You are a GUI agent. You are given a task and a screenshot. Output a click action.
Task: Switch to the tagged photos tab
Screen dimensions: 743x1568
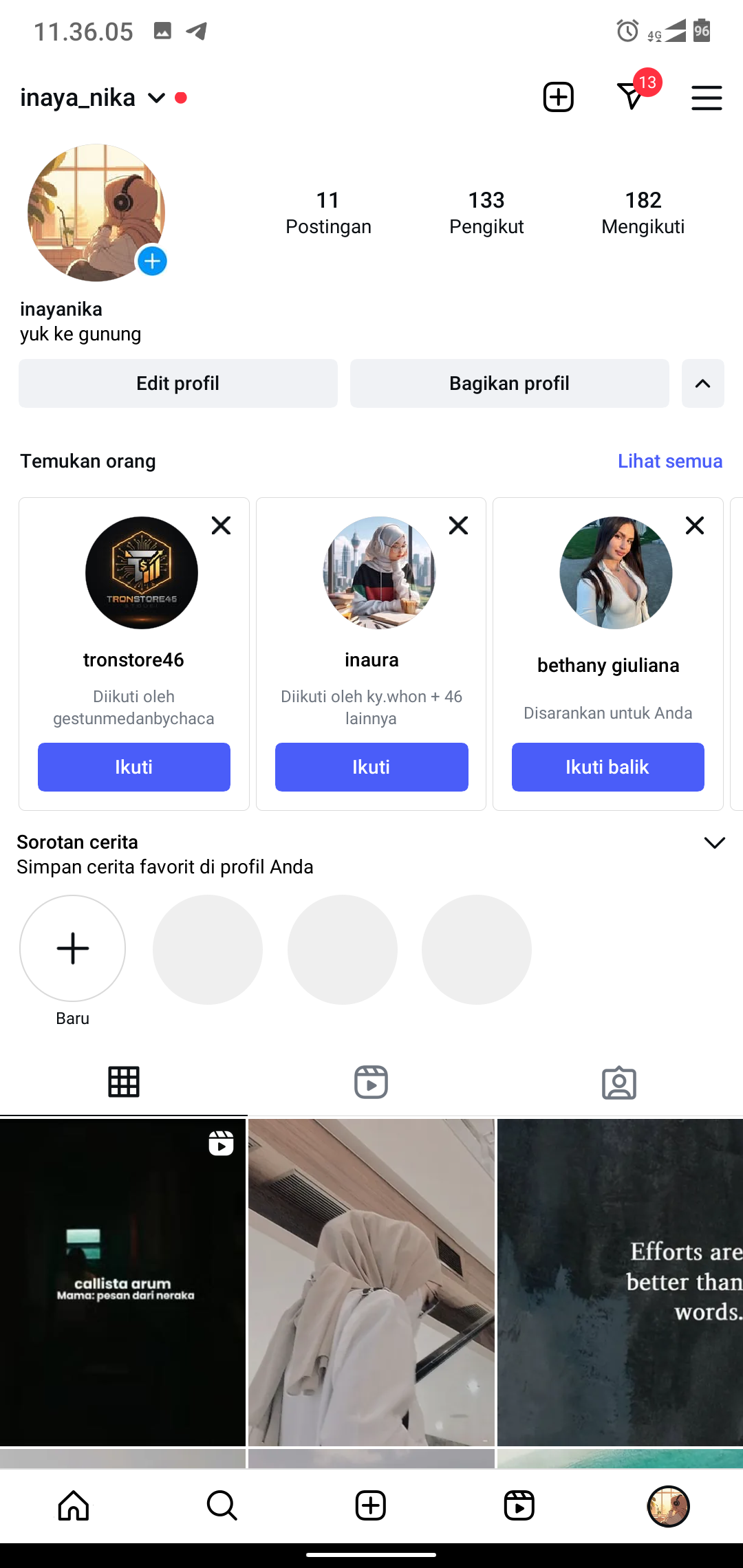pyautogui.click(x=618, y=1082)
